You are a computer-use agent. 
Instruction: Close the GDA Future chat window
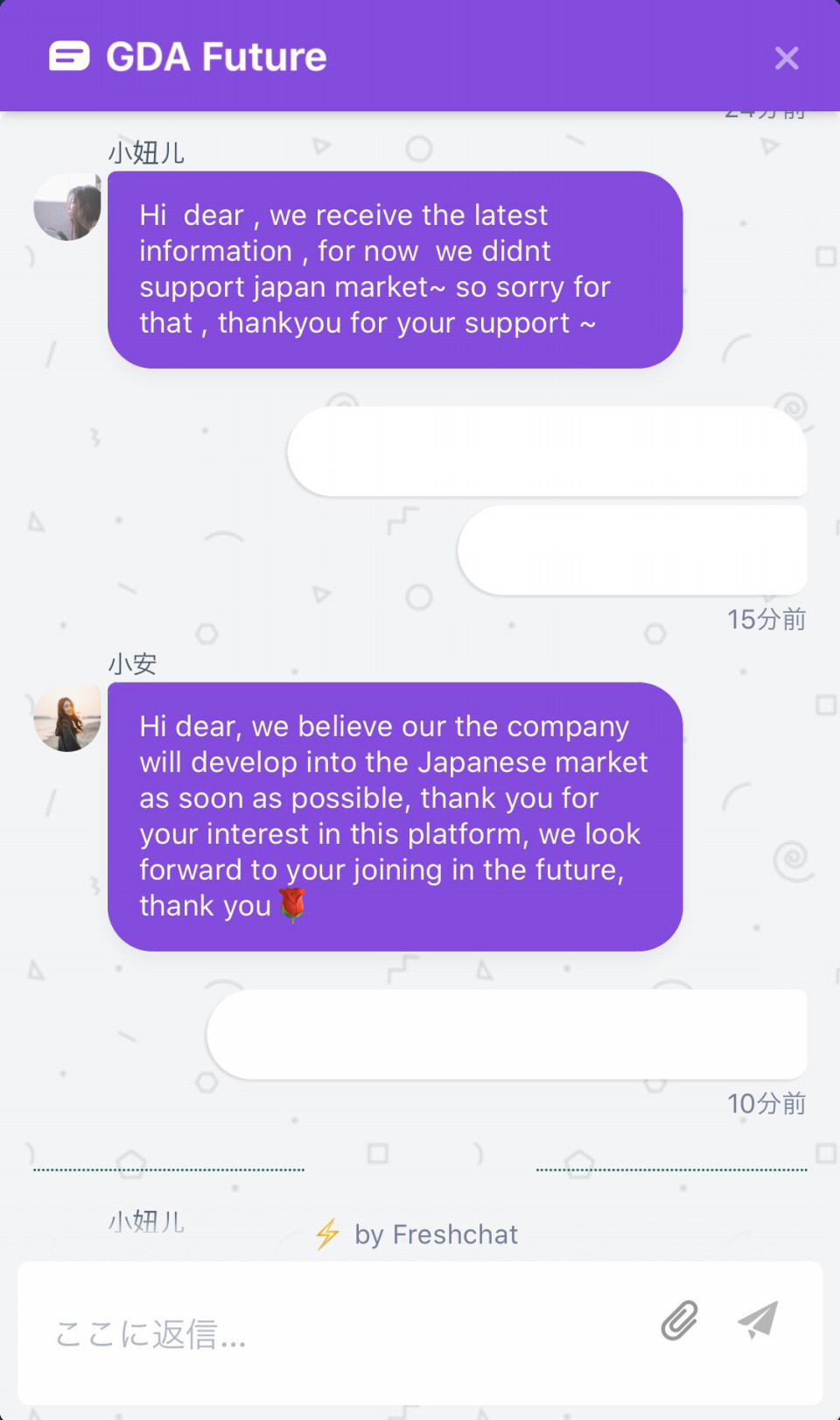pos(786,59)
